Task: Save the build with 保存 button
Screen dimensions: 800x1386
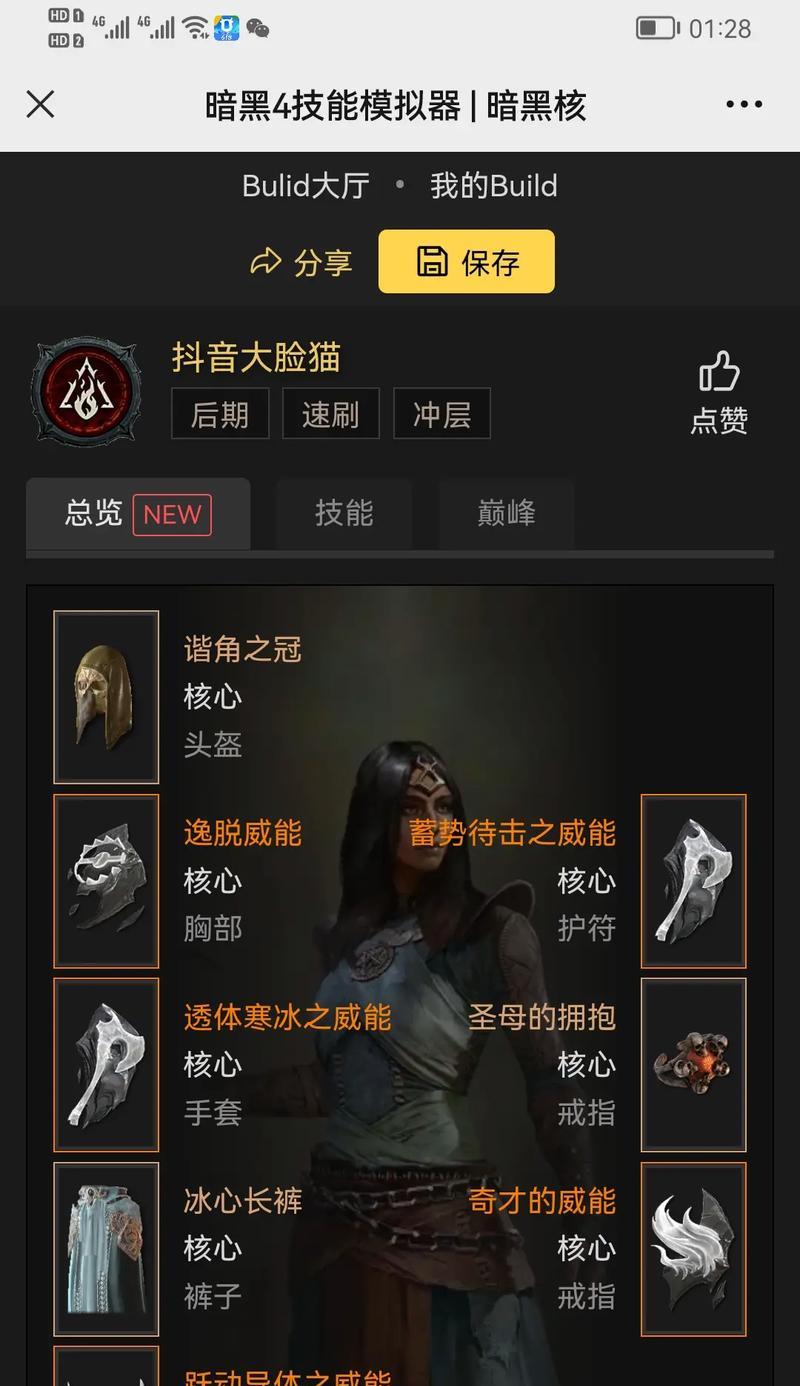Action: click(x=466, y=262)
